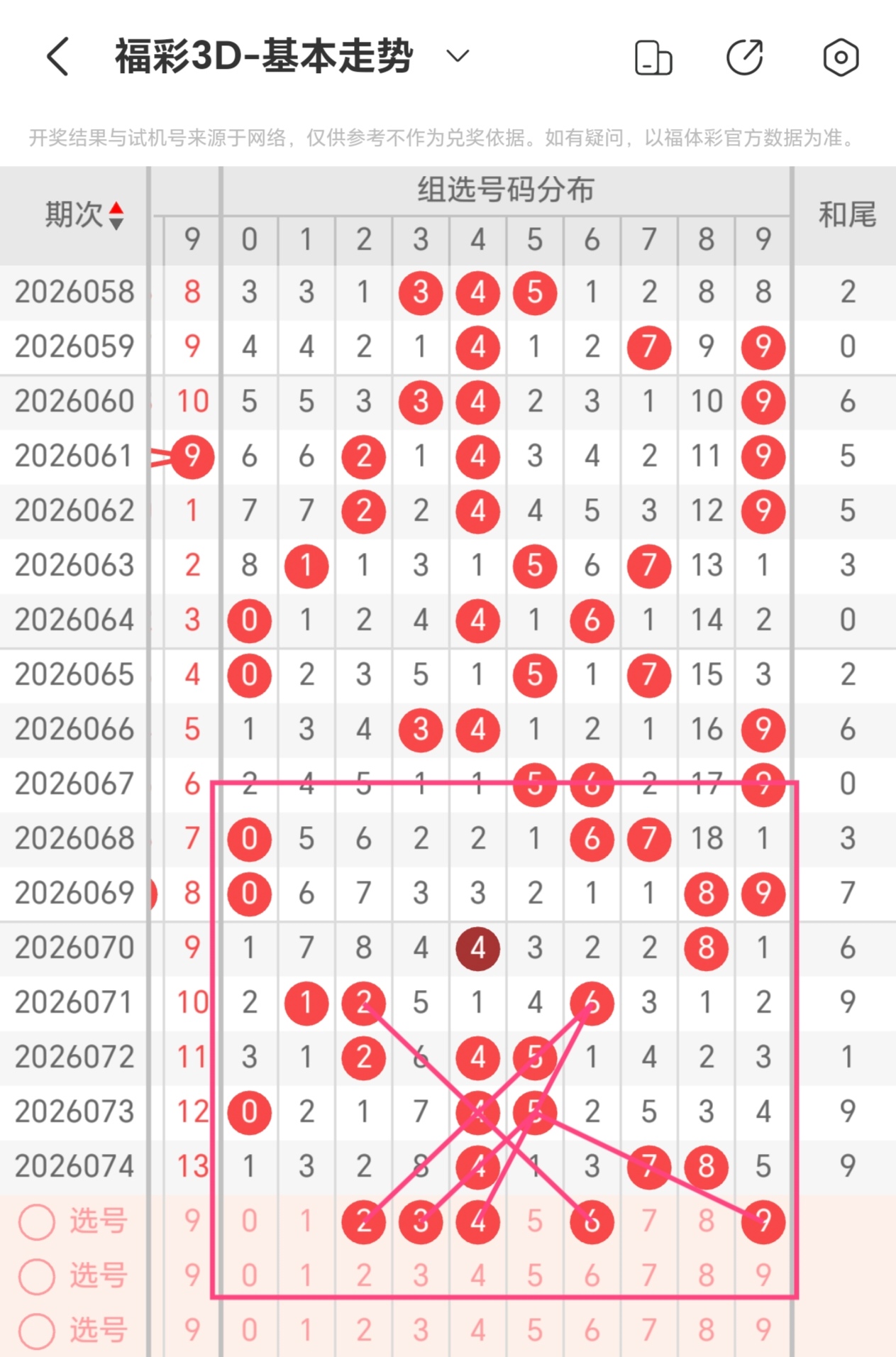Open the chart settings hexagon icon

(x=841, y=57)
